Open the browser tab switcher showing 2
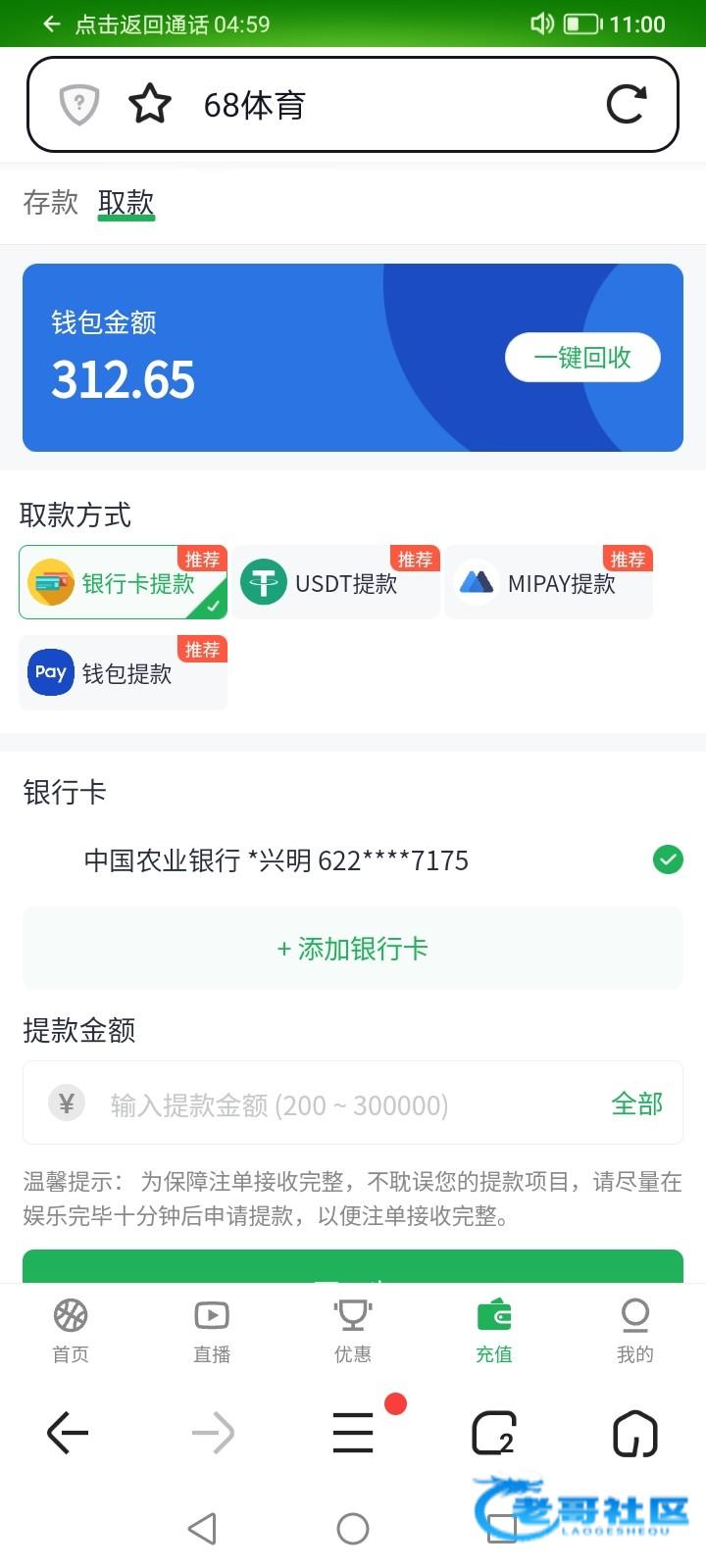Image resolution: width=706 pixels, height=1568 pixels. click(x=494, y=1433)
